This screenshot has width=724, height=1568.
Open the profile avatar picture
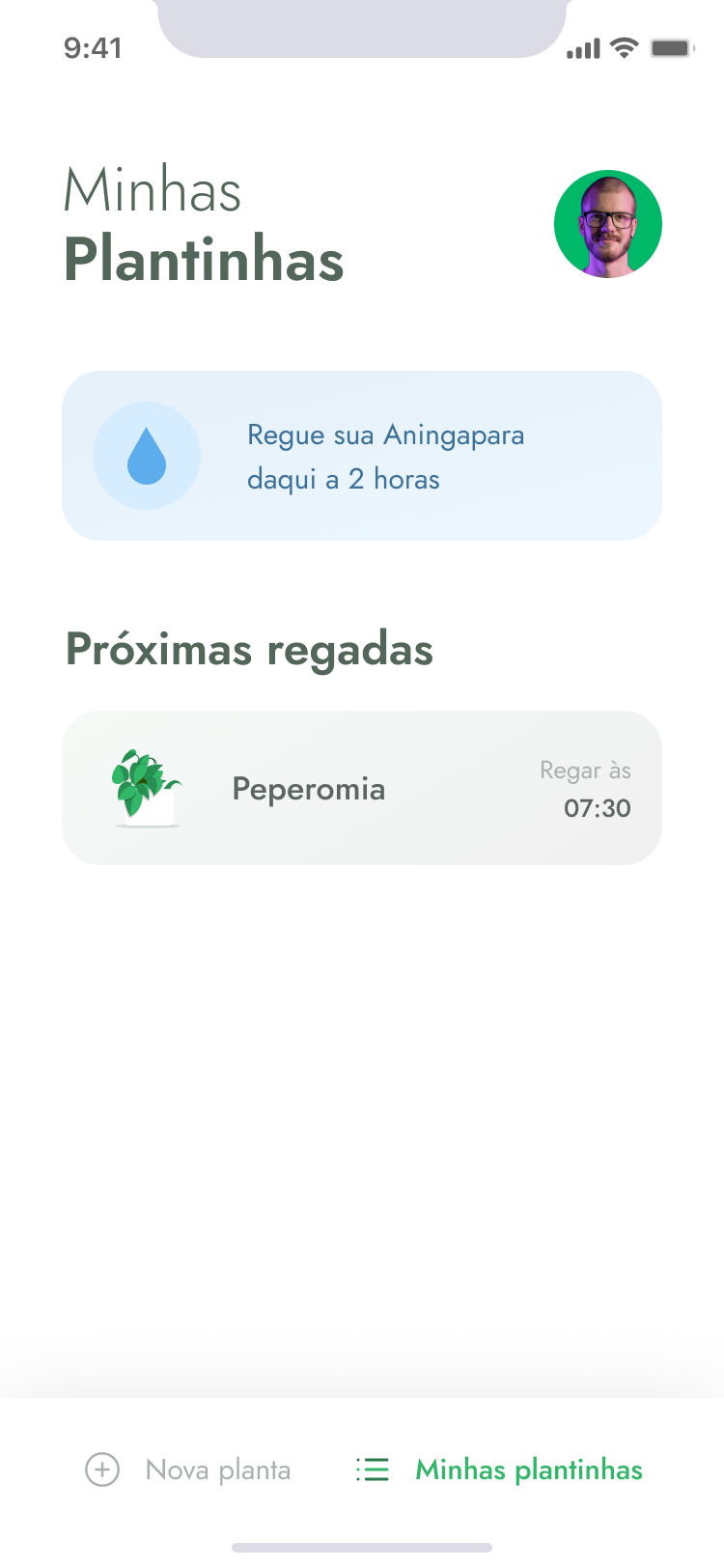[x=607, y=224]
